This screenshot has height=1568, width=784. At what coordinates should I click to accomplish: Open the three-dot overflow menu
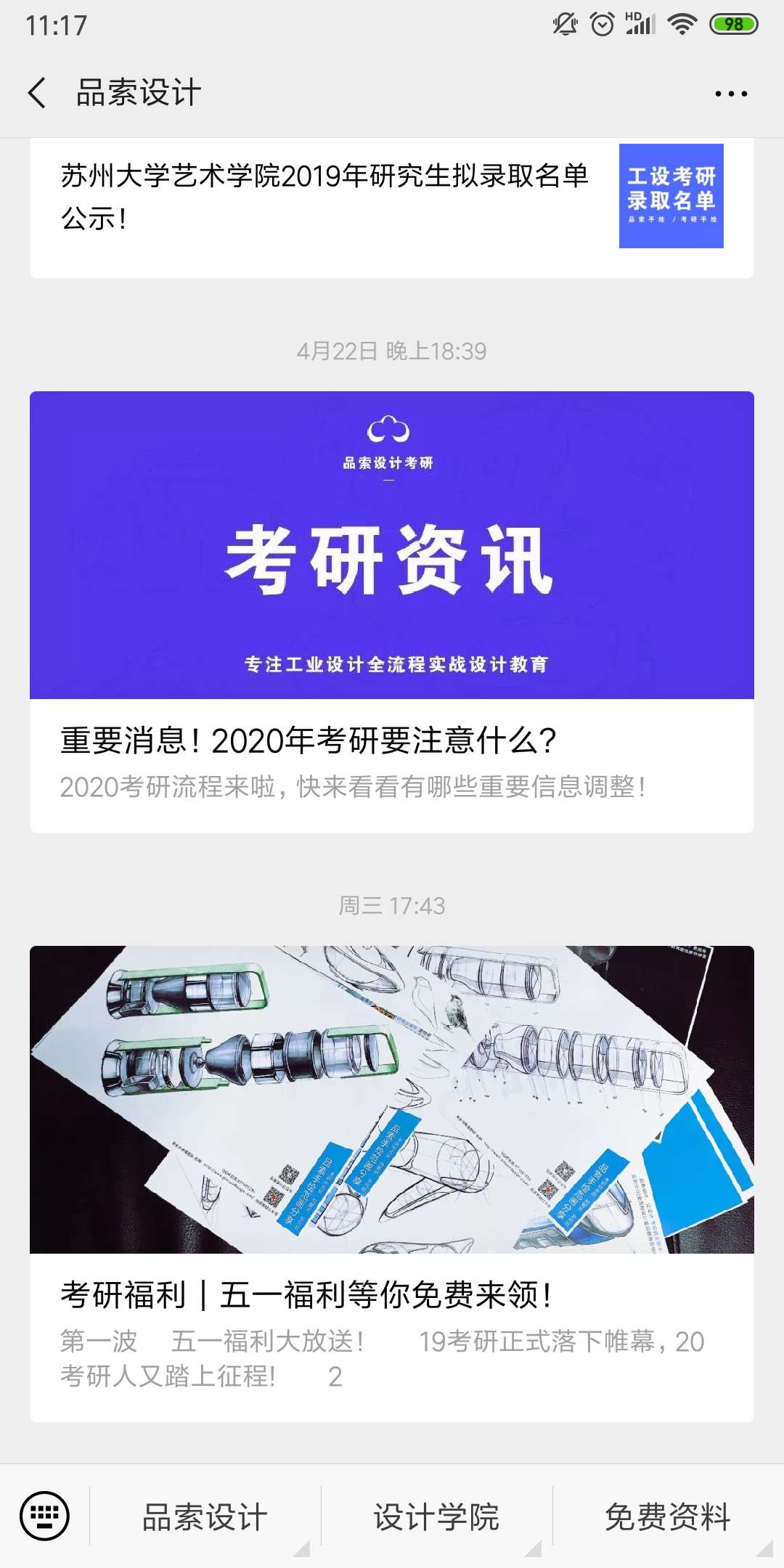click(x=730, y=94)
